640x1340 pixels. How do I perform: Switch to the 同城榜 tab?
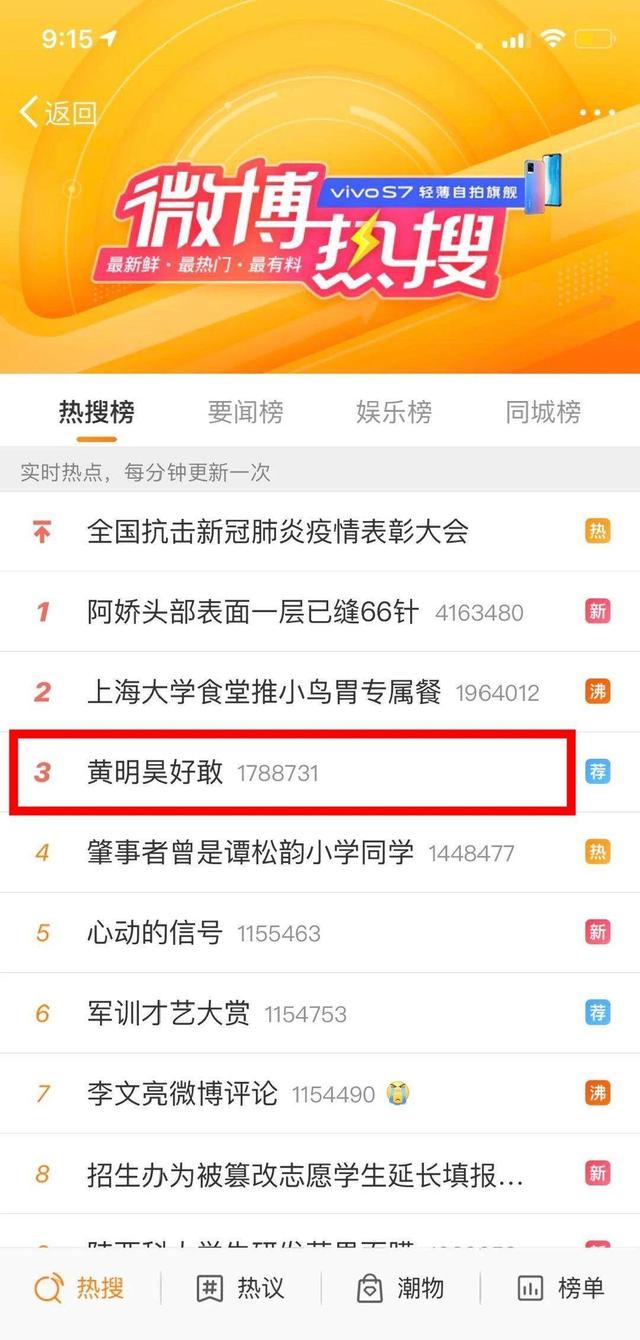[543, 412]
